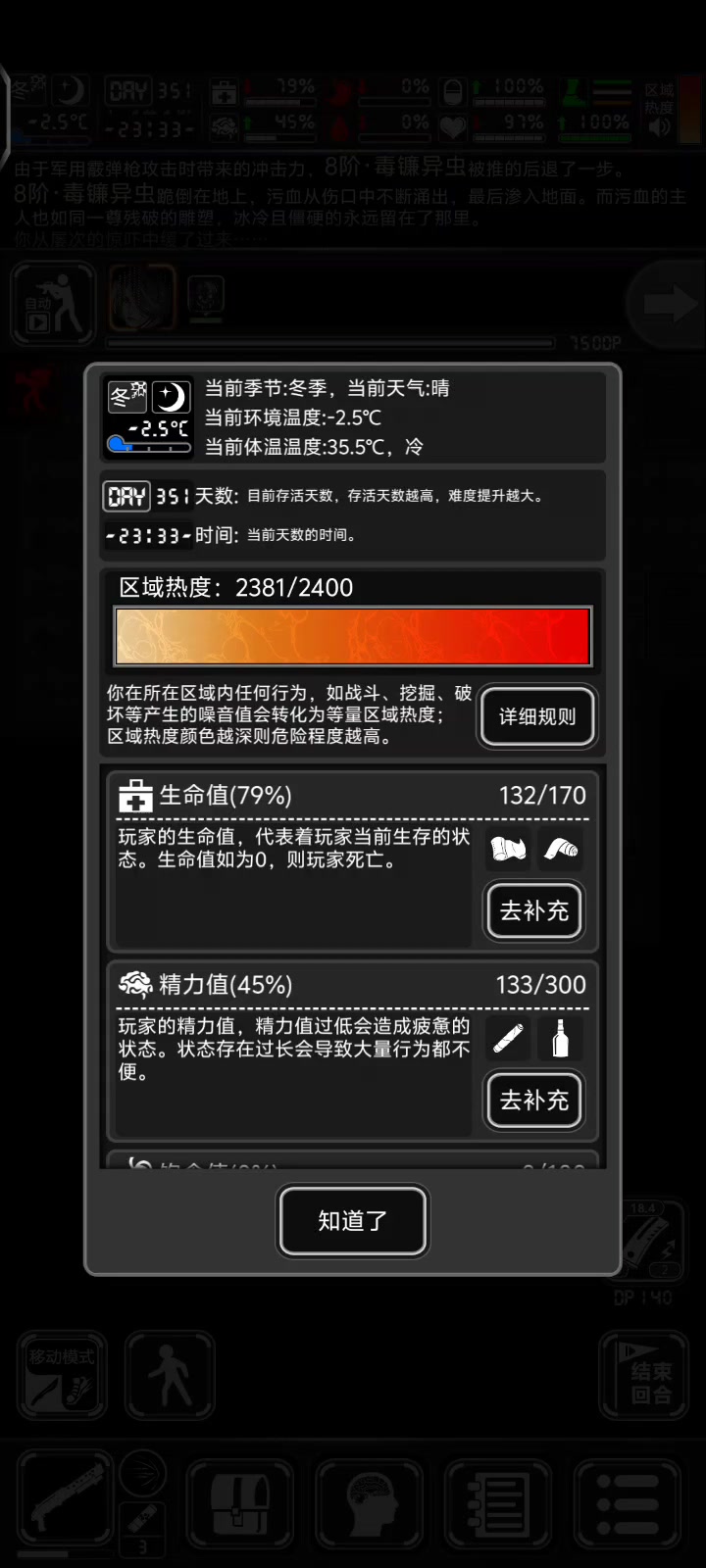706x1568 pixels.
Task: Select the gauze roll item under 生命值
Action: click(509, 849)
